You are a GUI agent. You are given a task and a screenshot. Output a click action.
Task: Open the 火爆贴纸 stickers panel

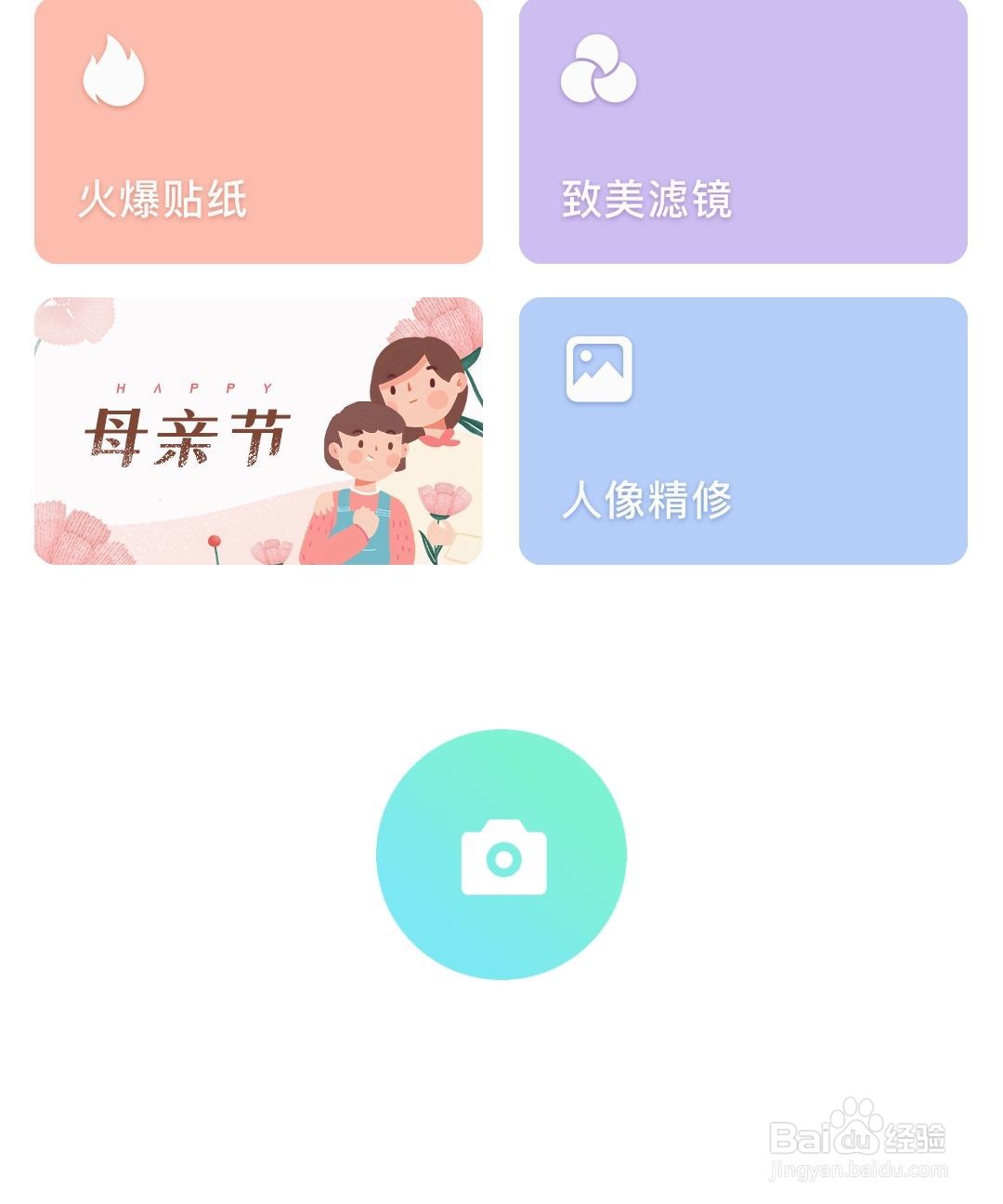tap(256, 133)
